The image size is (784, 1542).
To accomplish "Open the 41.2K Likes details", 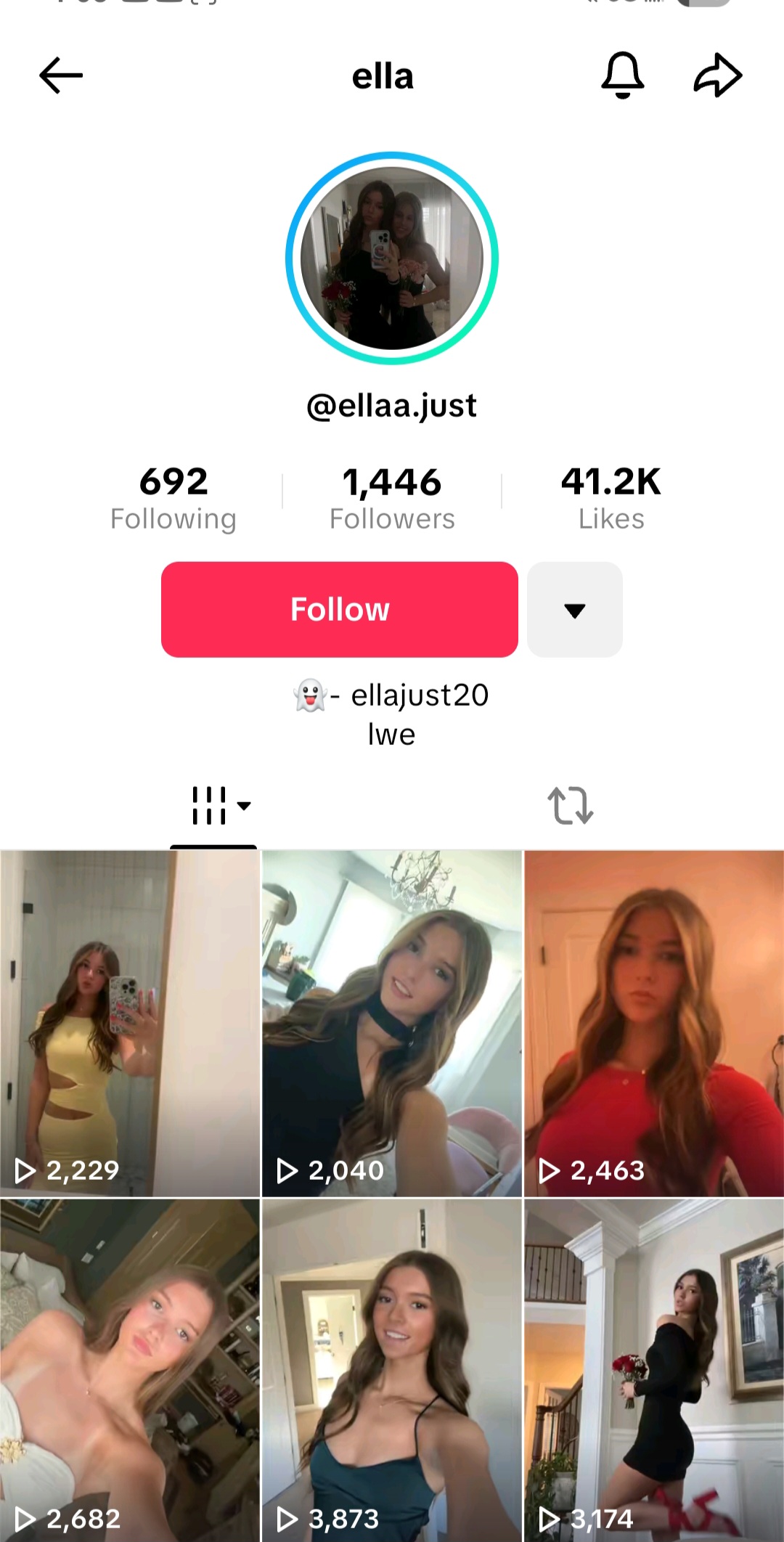I will [x=611, y=499].
